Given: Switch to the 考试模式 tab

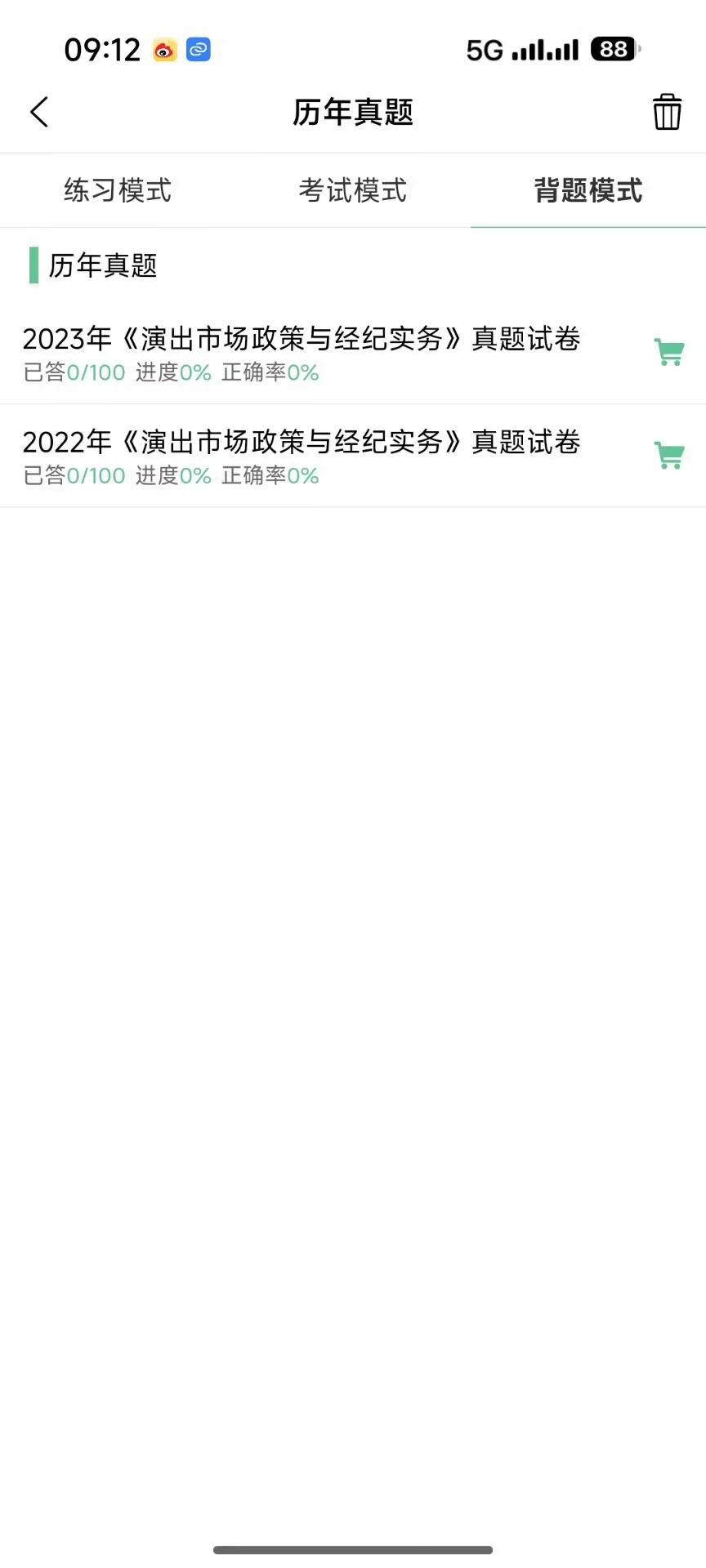Looking at the screenshot, I should click(x=352, y=190).
